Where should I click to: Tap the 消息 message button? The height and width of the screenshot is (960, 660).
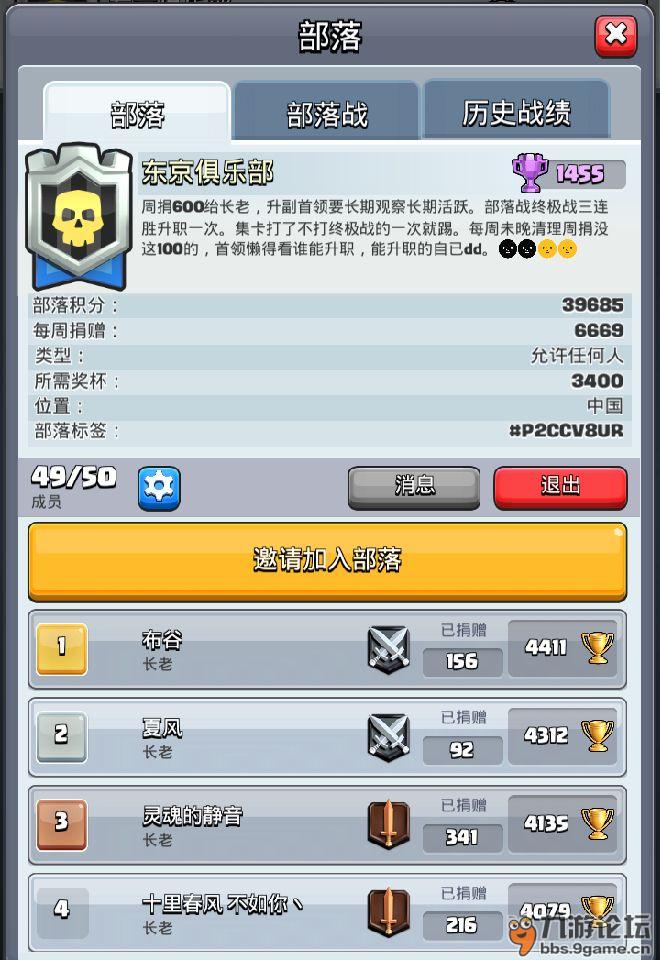(x=414, y=487)
